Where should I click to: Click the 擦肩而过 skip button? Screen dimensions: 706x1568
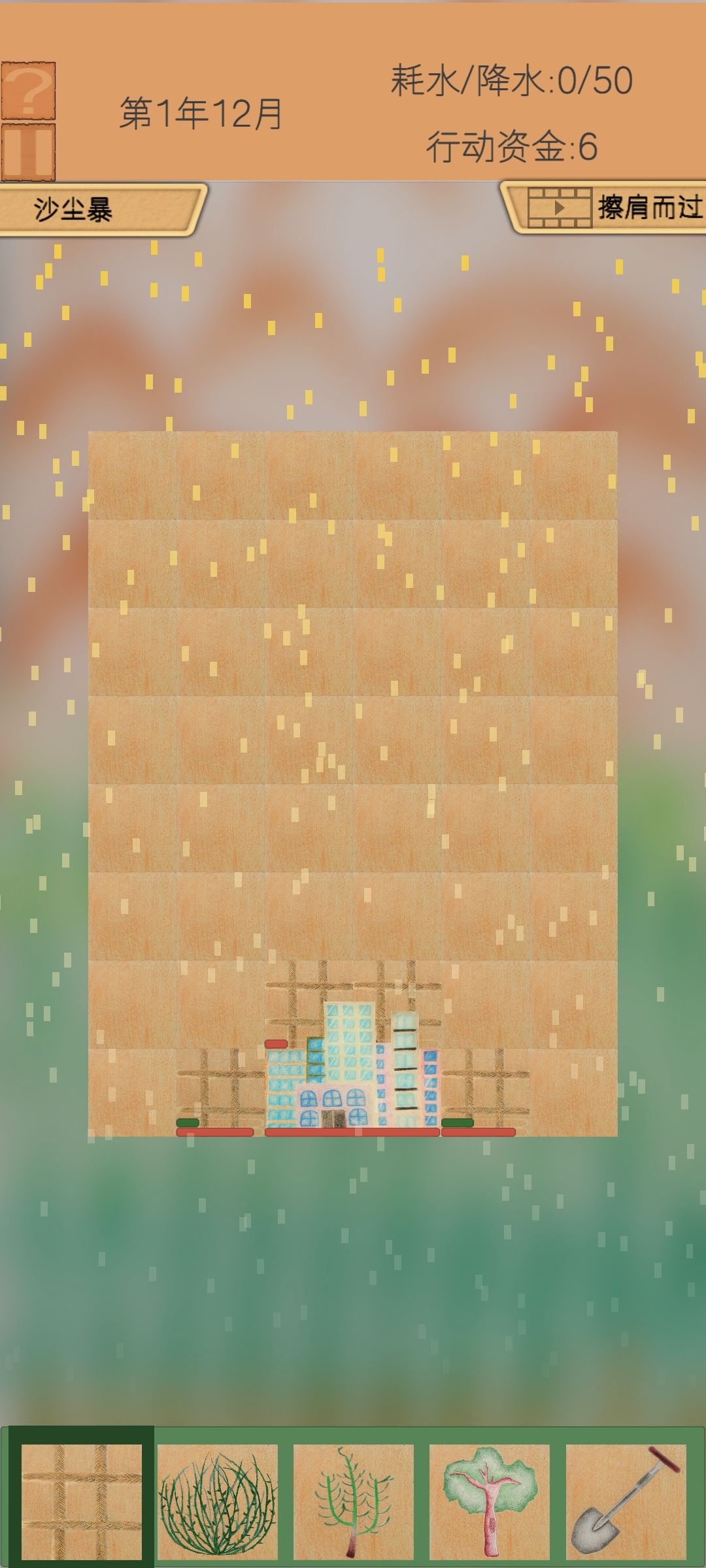[644, 208]
